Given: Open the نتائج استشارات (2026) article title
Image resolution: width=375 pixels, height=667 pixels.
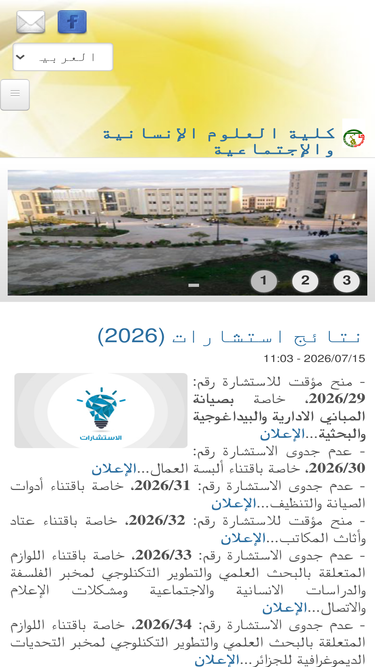Looking at the screenshot, I should [230, 336].
